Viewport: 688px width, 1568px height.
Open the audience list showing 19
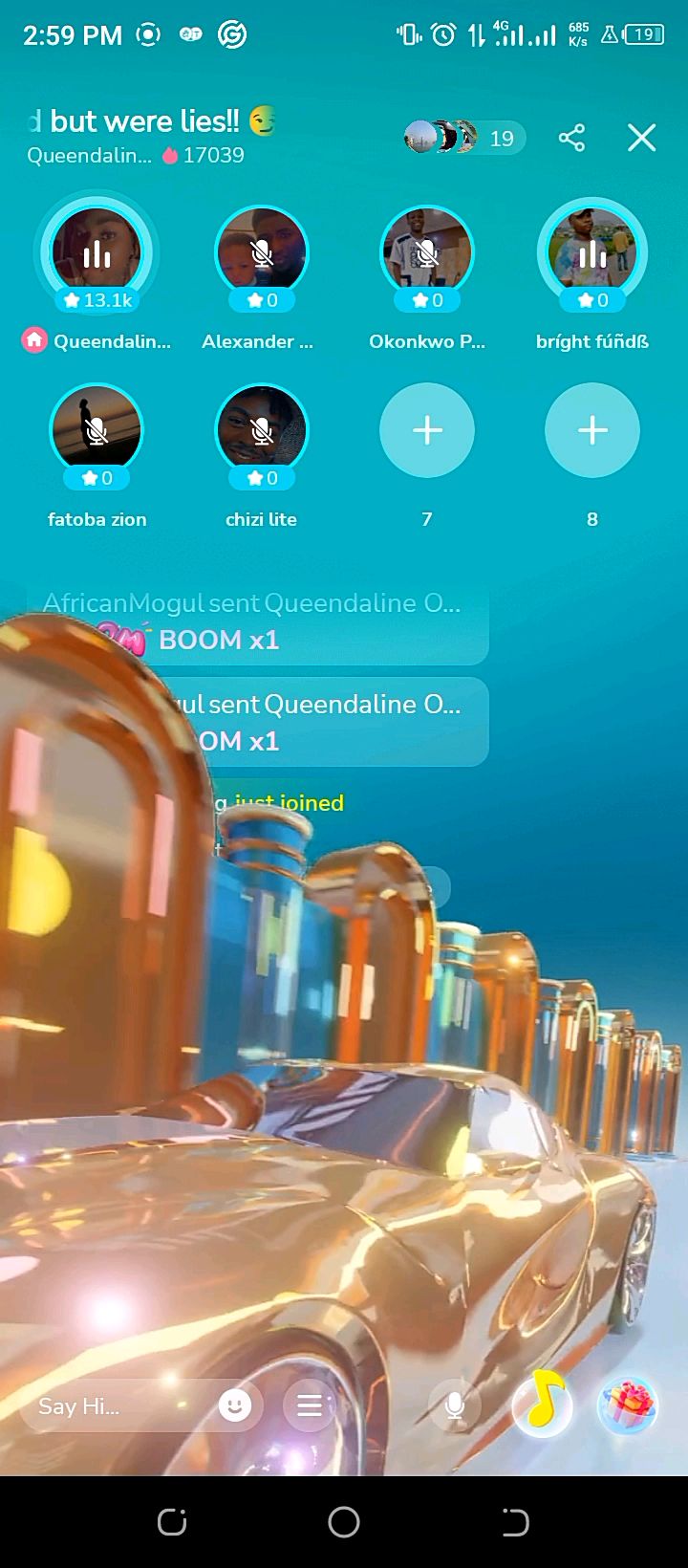[x=464, y=139]
